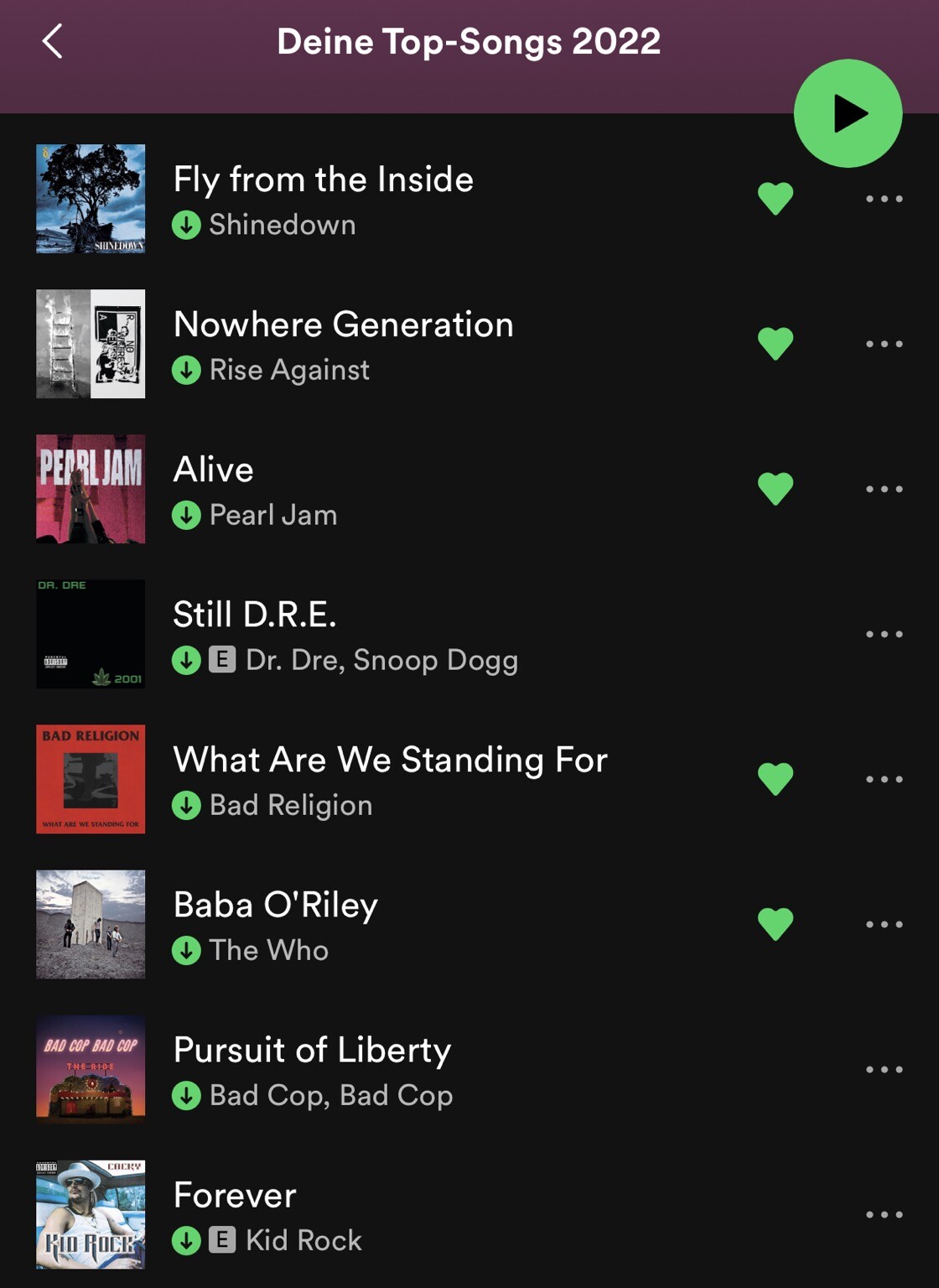Tap the heart on What Are We Standing For

pos(775,779)
